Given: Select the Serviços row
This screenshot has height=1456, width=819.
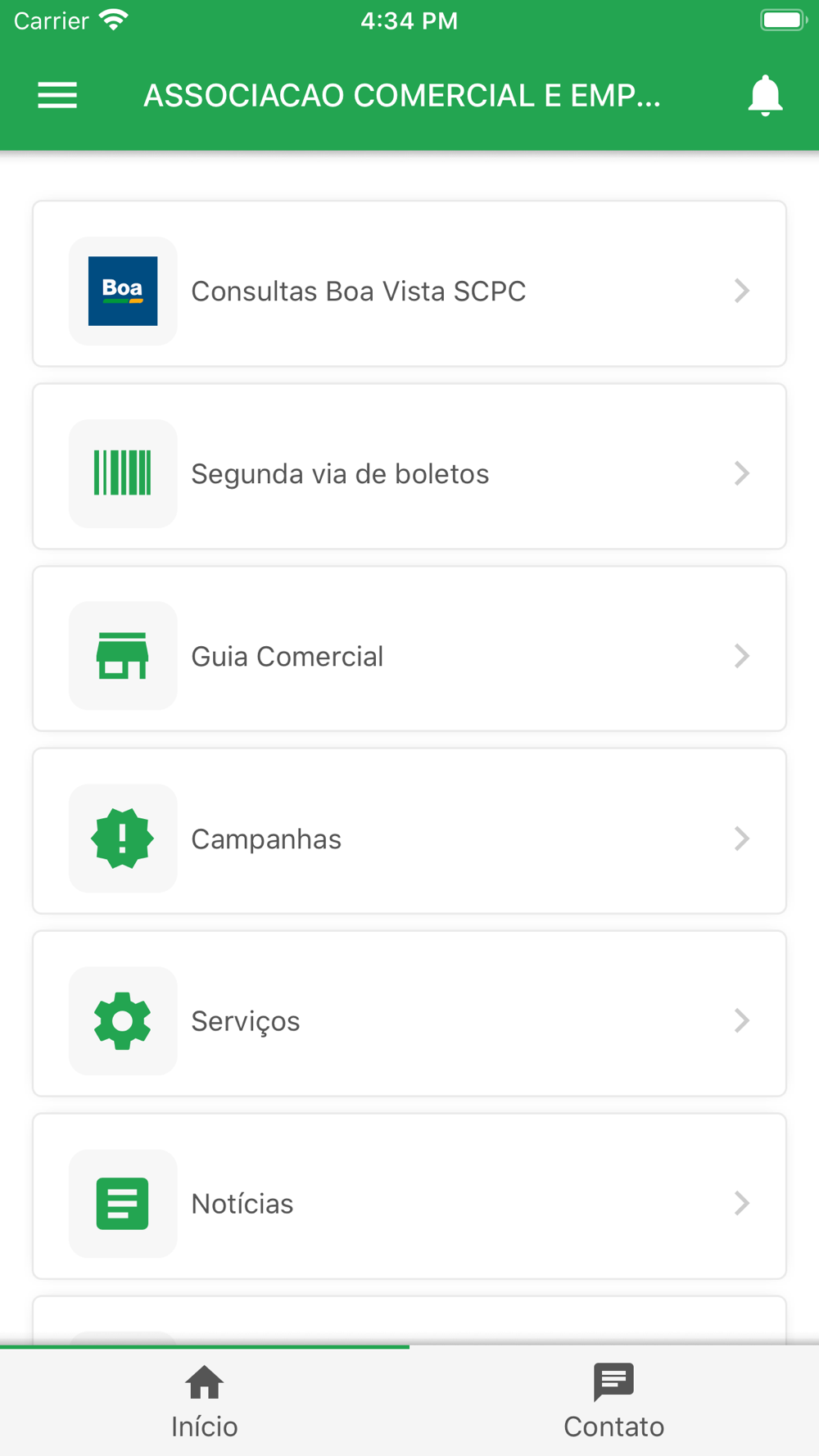Looking at the screenshot, I should pos(409,1014).
